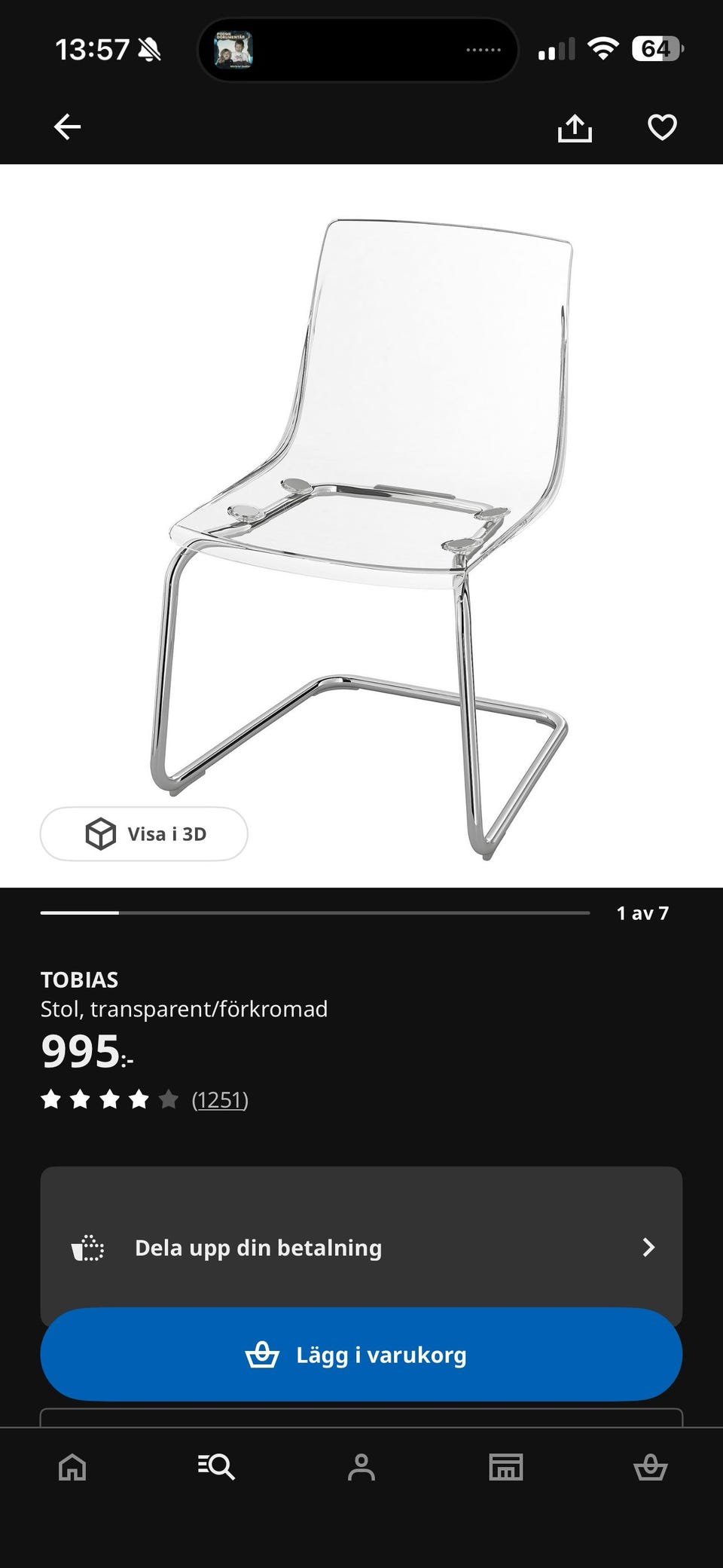
Task: Open the 1251 reviews link
Action: tap(220, 1100)
